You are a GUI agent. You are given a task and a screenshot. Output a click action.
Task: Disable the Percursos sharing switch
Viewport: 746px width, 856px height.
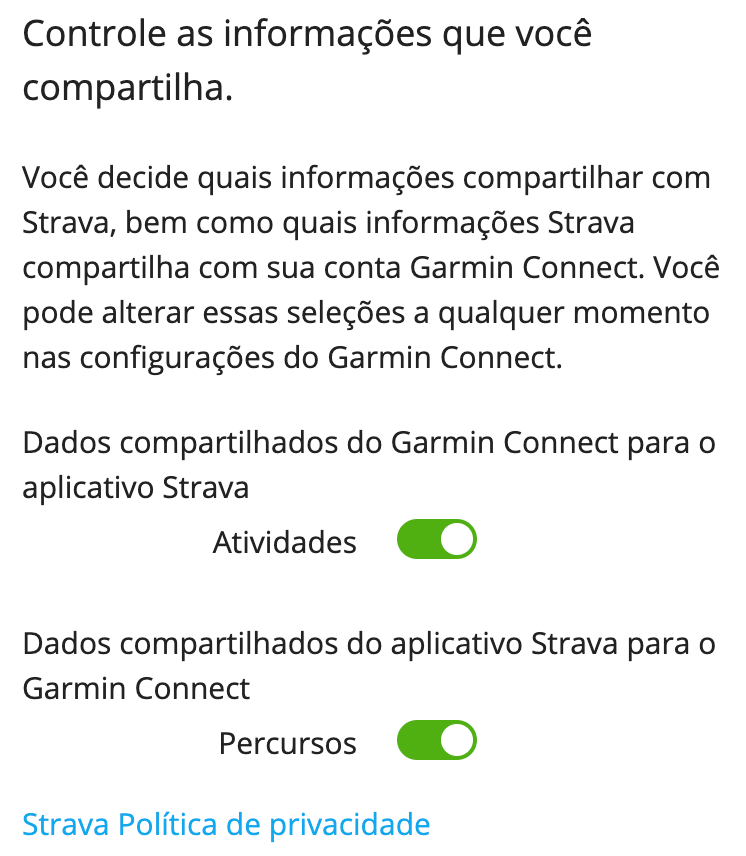[x=437, y=741]
